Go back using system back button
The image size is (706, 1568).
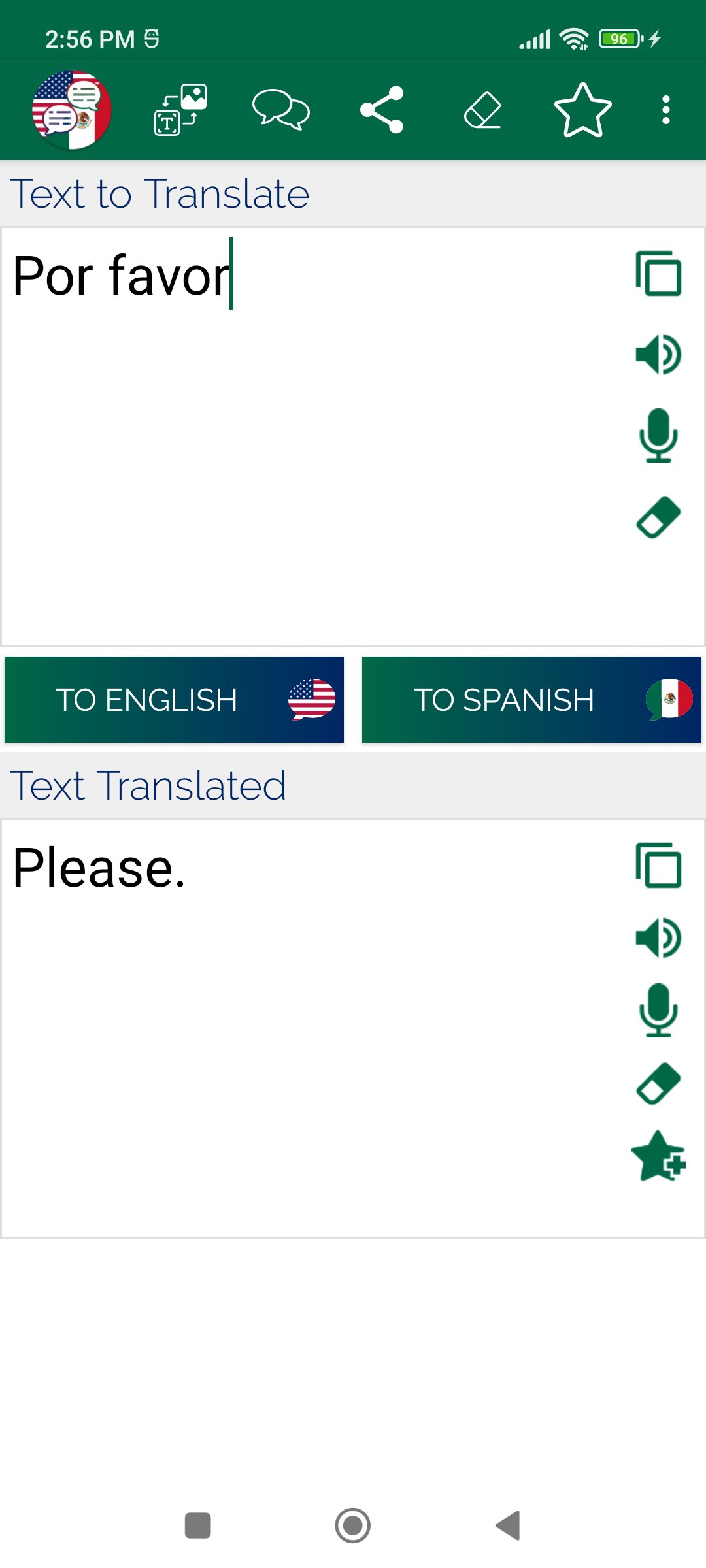[508, 1526]
